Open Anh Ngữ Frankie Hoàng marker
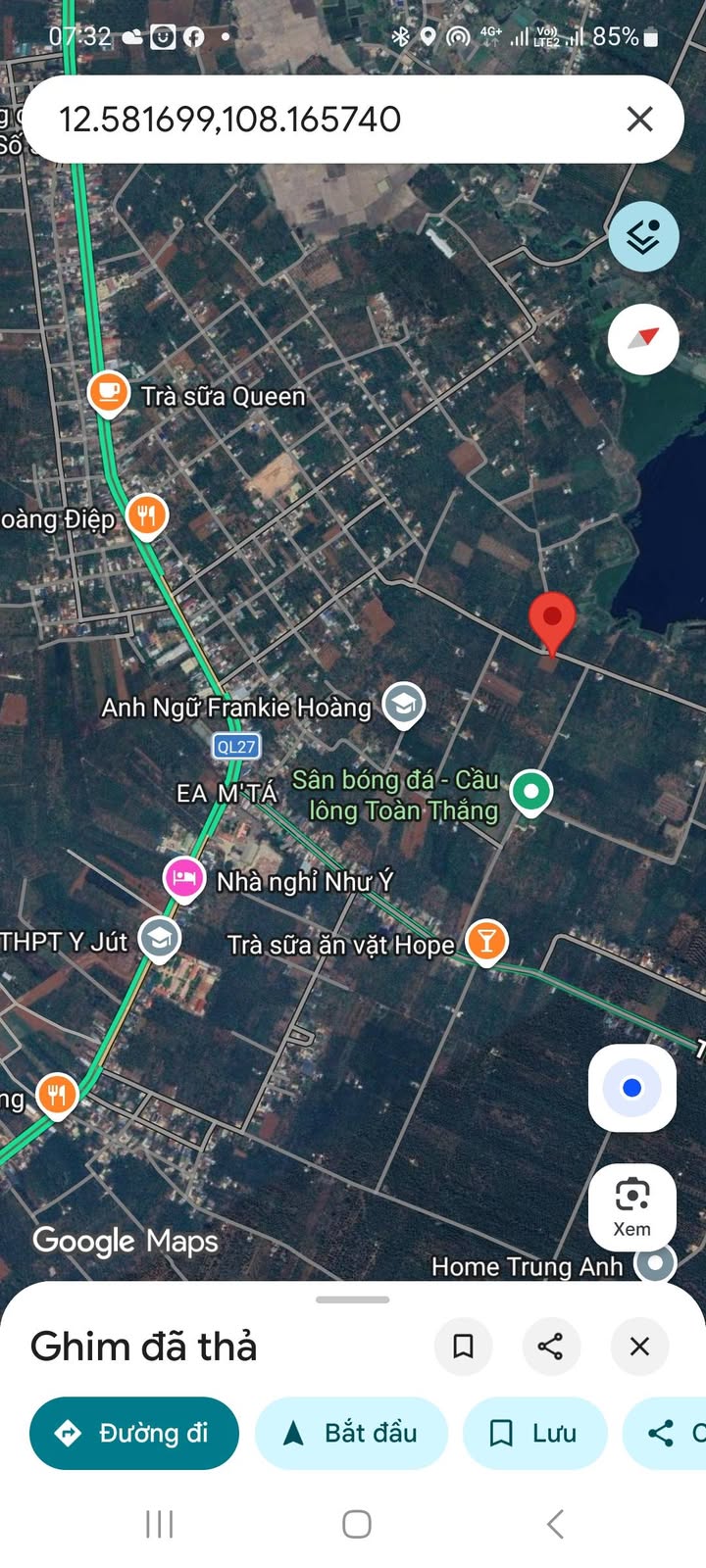Viewport: 706px width, 1568px height. coord(403,704)
